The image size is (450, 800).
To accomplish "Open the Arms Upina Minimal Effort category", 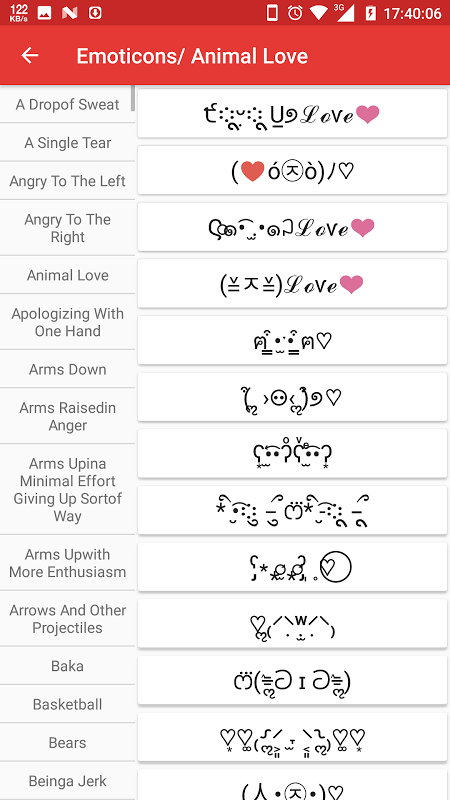I will click(x=67, y=490).
